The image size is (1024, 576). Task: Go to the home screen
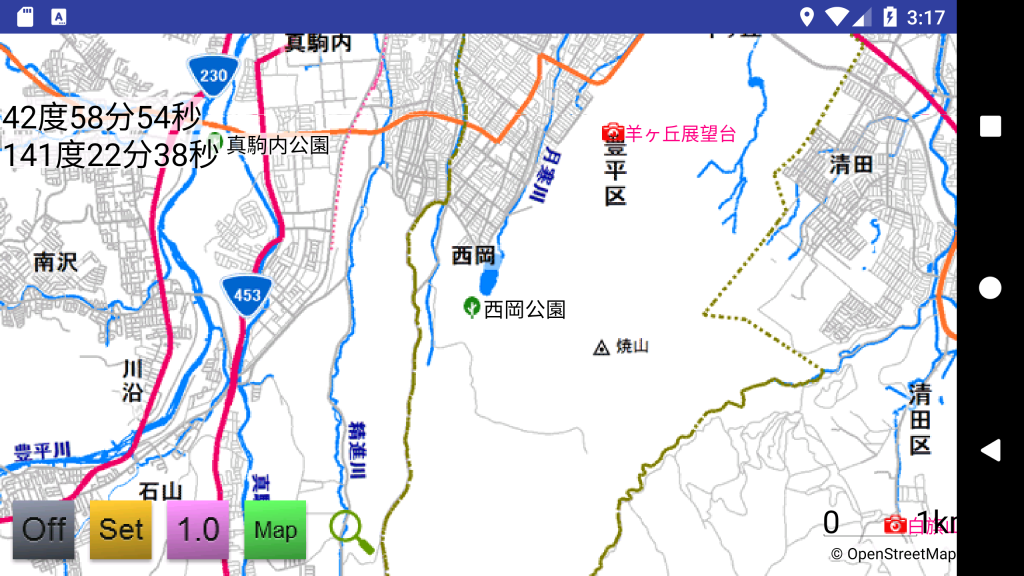click(990, 288)
